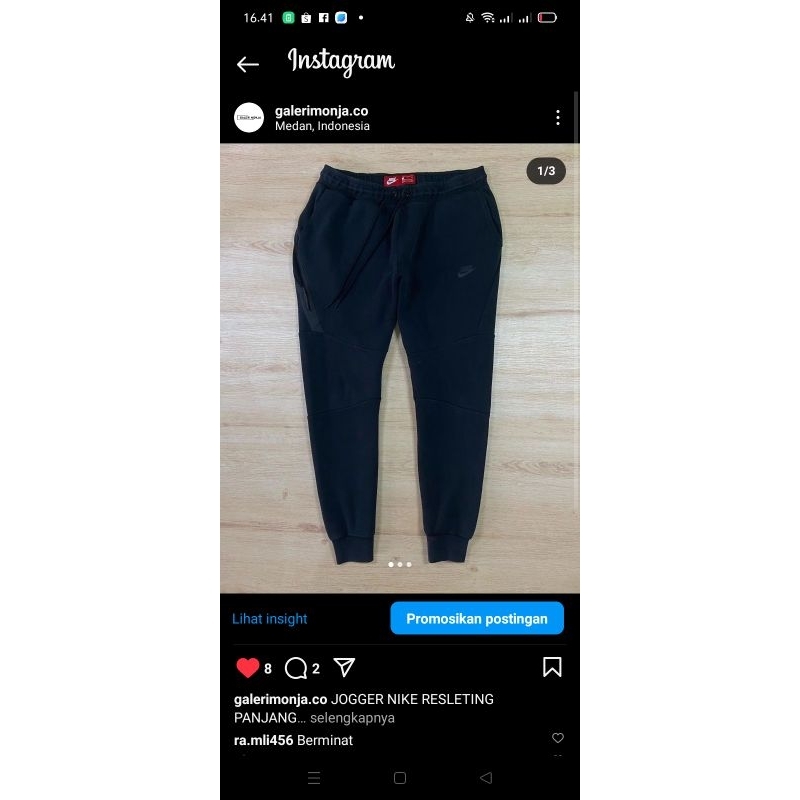Unlike the post with the red heart
This screenshot has width=800, height=800.
pos(247,668)
